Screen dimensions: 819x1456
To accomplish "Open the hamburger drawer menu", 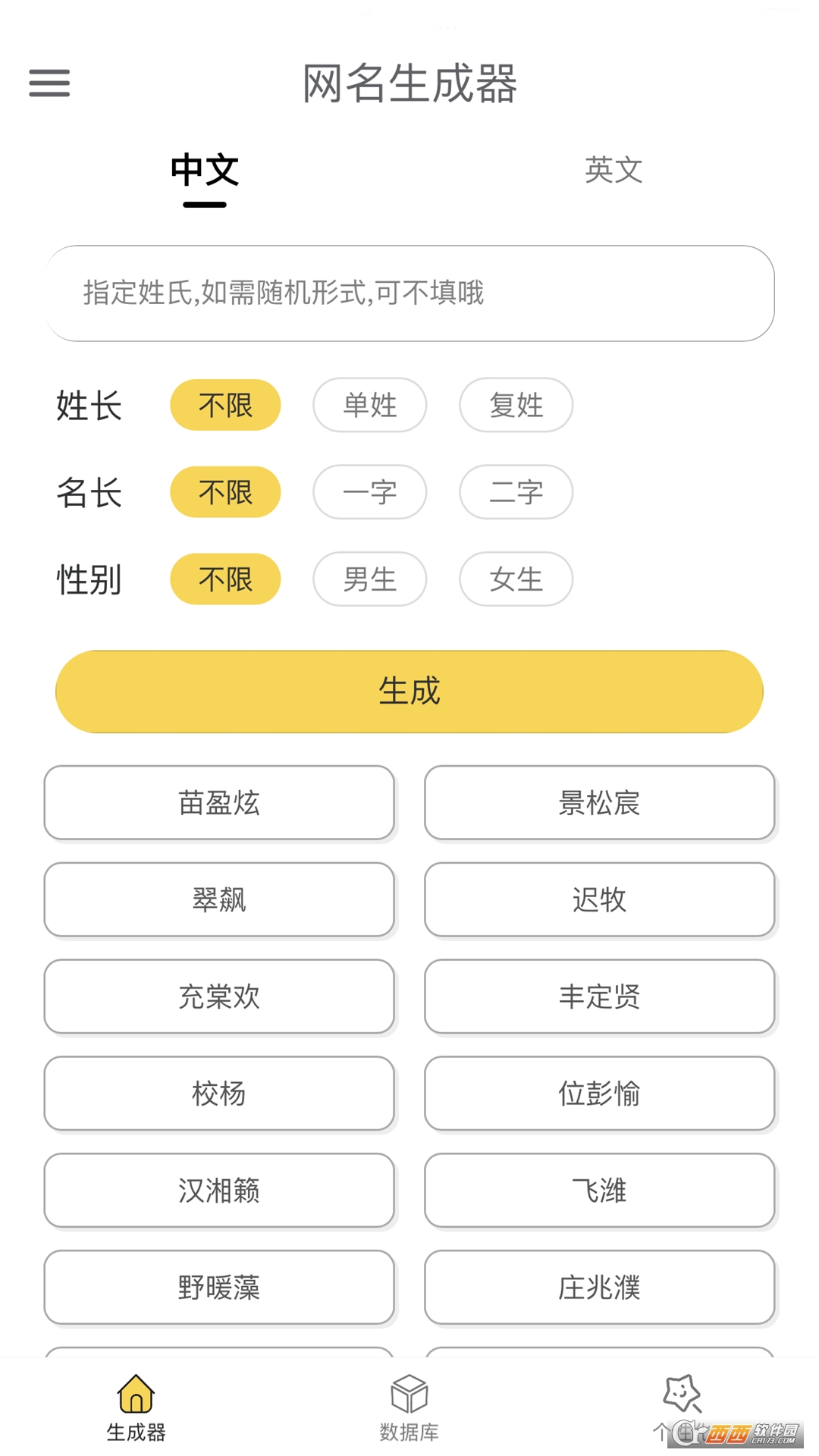I will (x=49, y=83).
